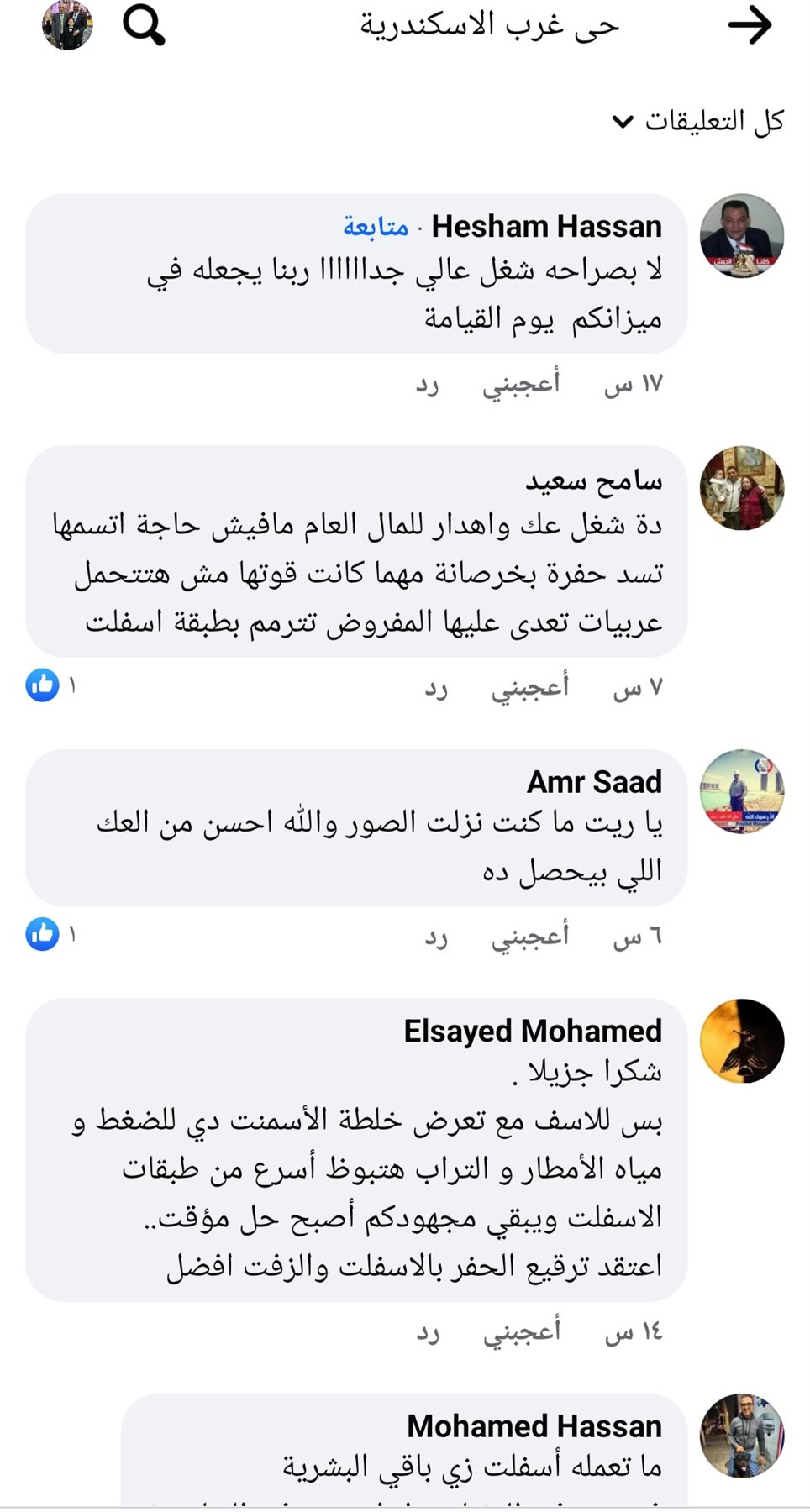
Task: Open the page profile picture in the header
Action: coord(67,25)
